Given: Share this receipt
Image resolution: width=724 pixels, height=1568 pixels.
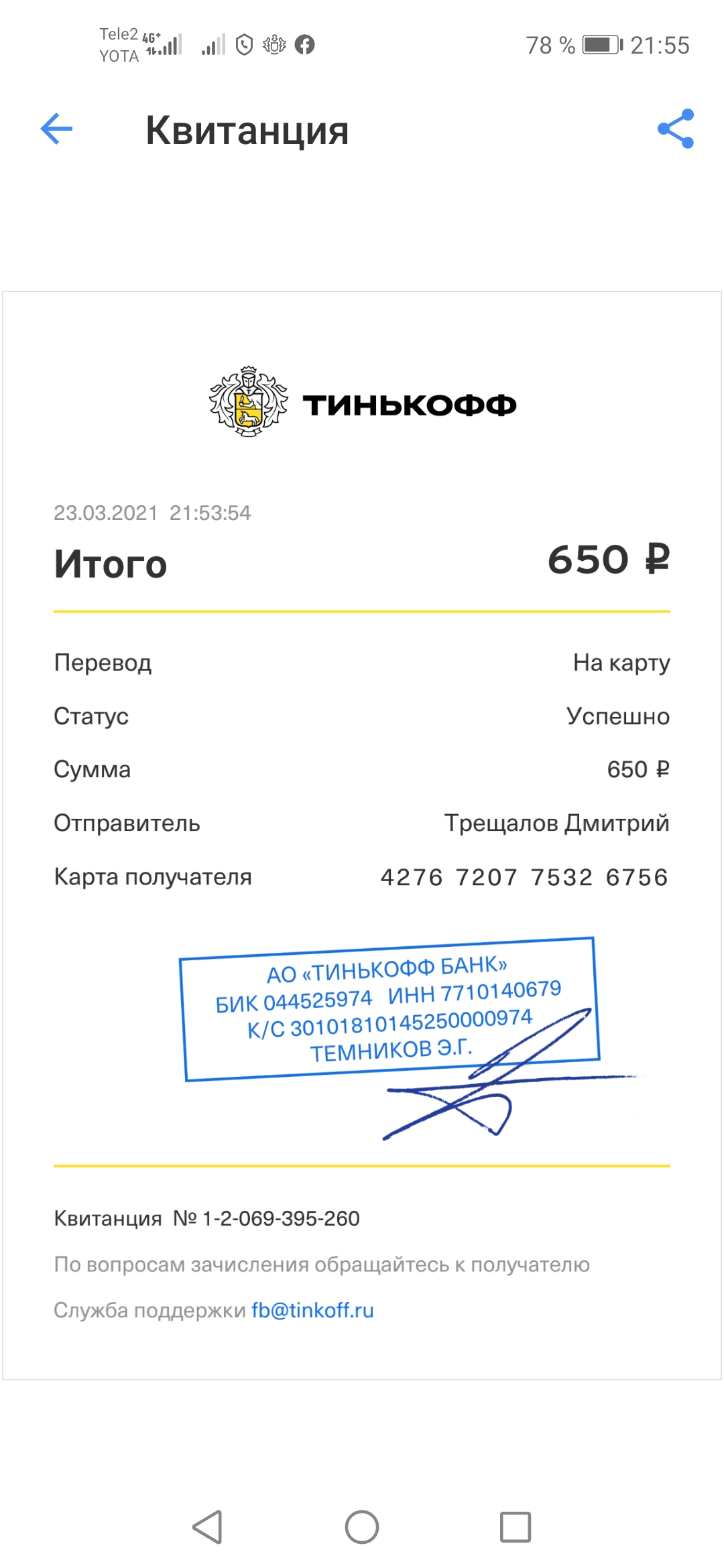Looking at the screenshot, I should pos(676,129).
